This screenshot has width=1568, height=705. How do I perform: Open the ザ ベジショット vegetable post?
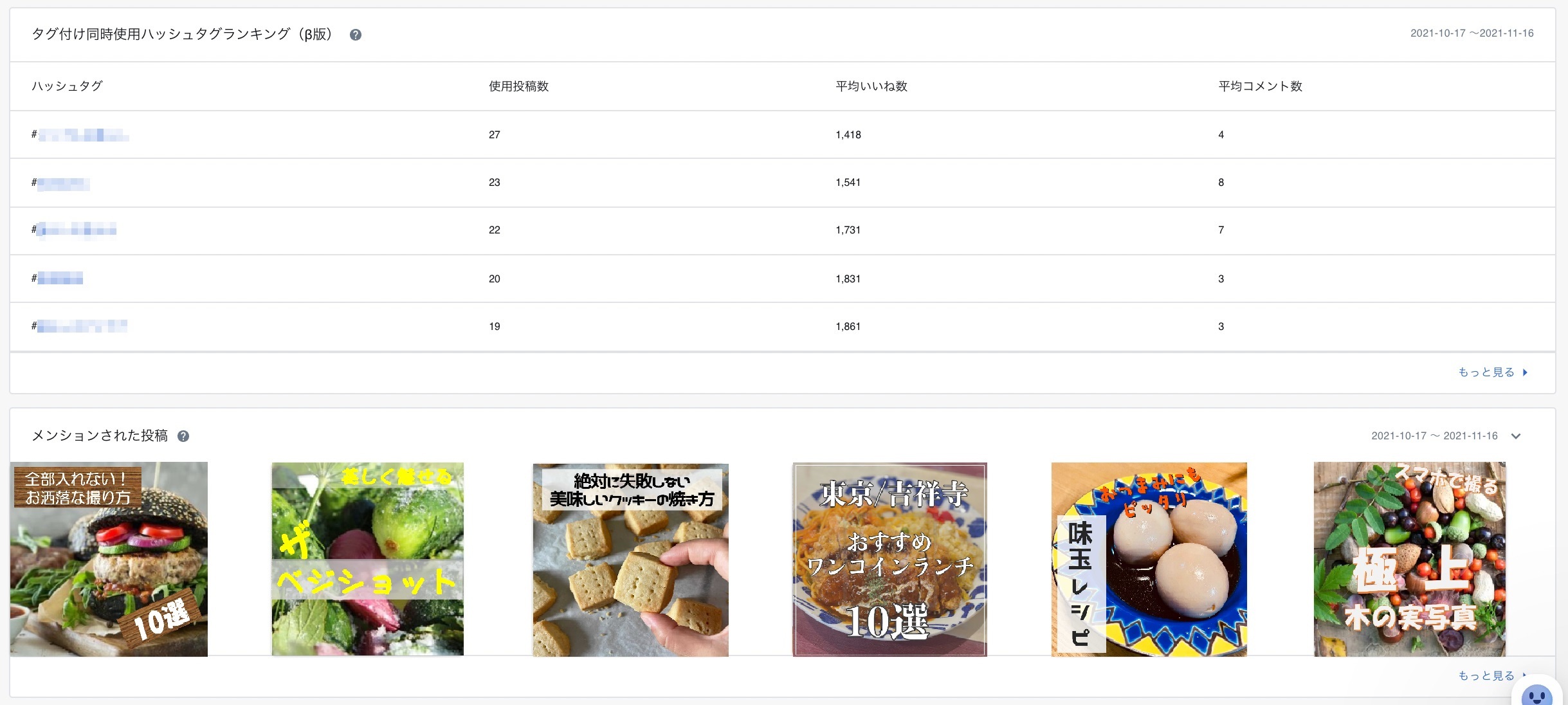click(367, 559)
